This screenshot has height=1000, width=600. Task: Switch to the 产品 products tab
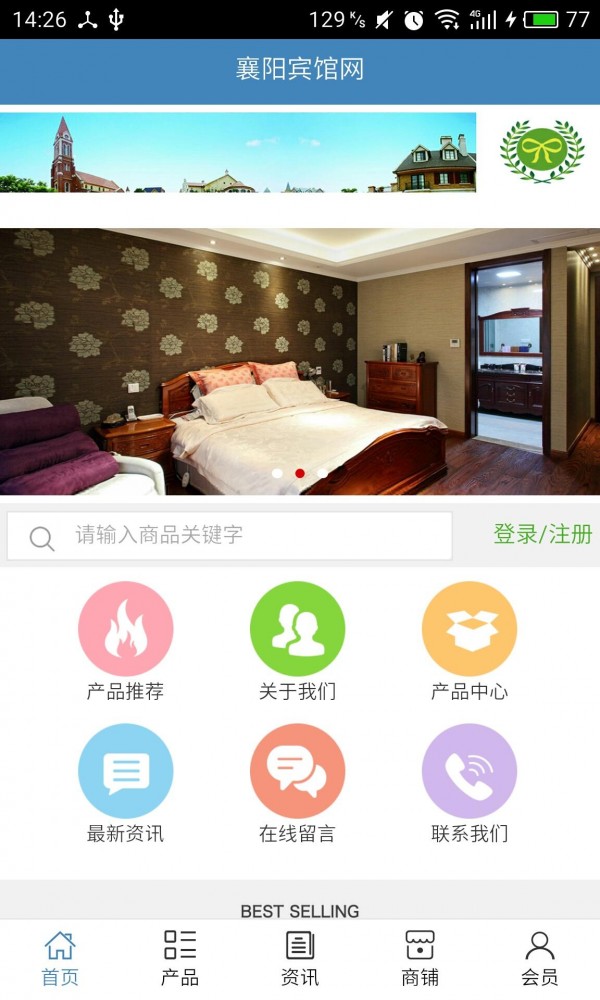(x=180, y=958)
